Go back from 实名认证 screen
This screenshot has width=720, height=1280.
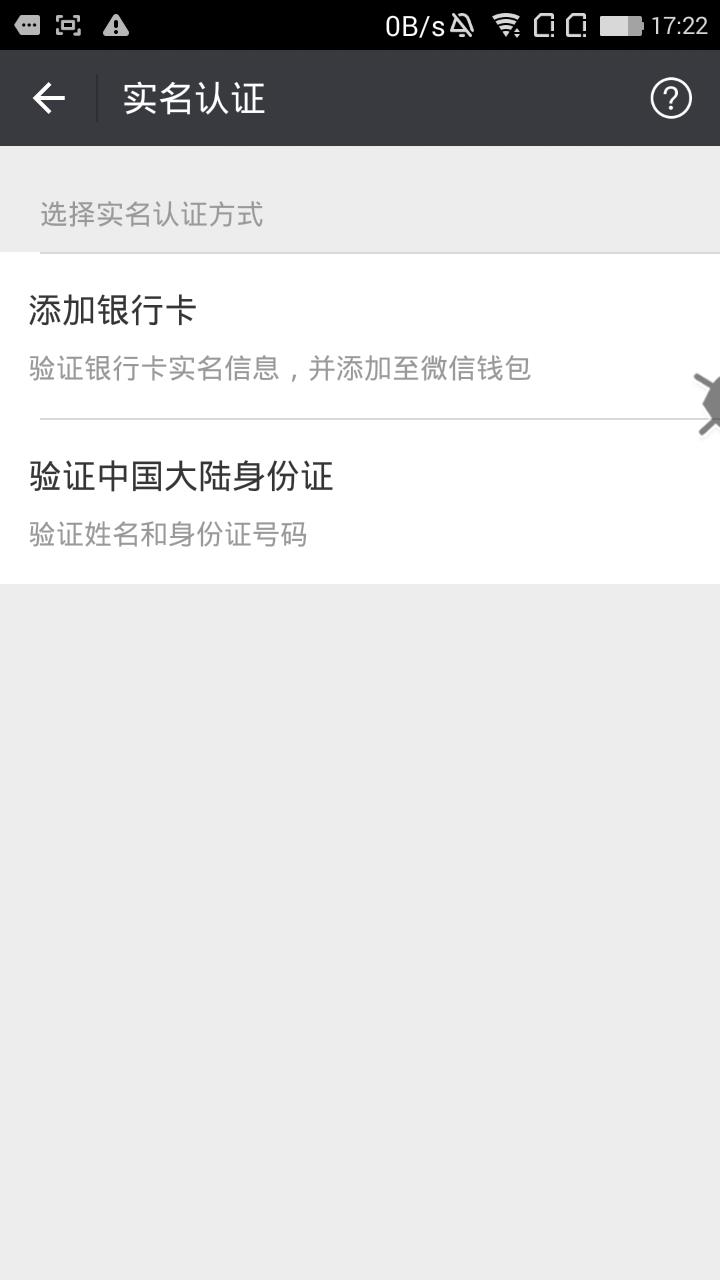pyautogui.click(x=48, y=98)
